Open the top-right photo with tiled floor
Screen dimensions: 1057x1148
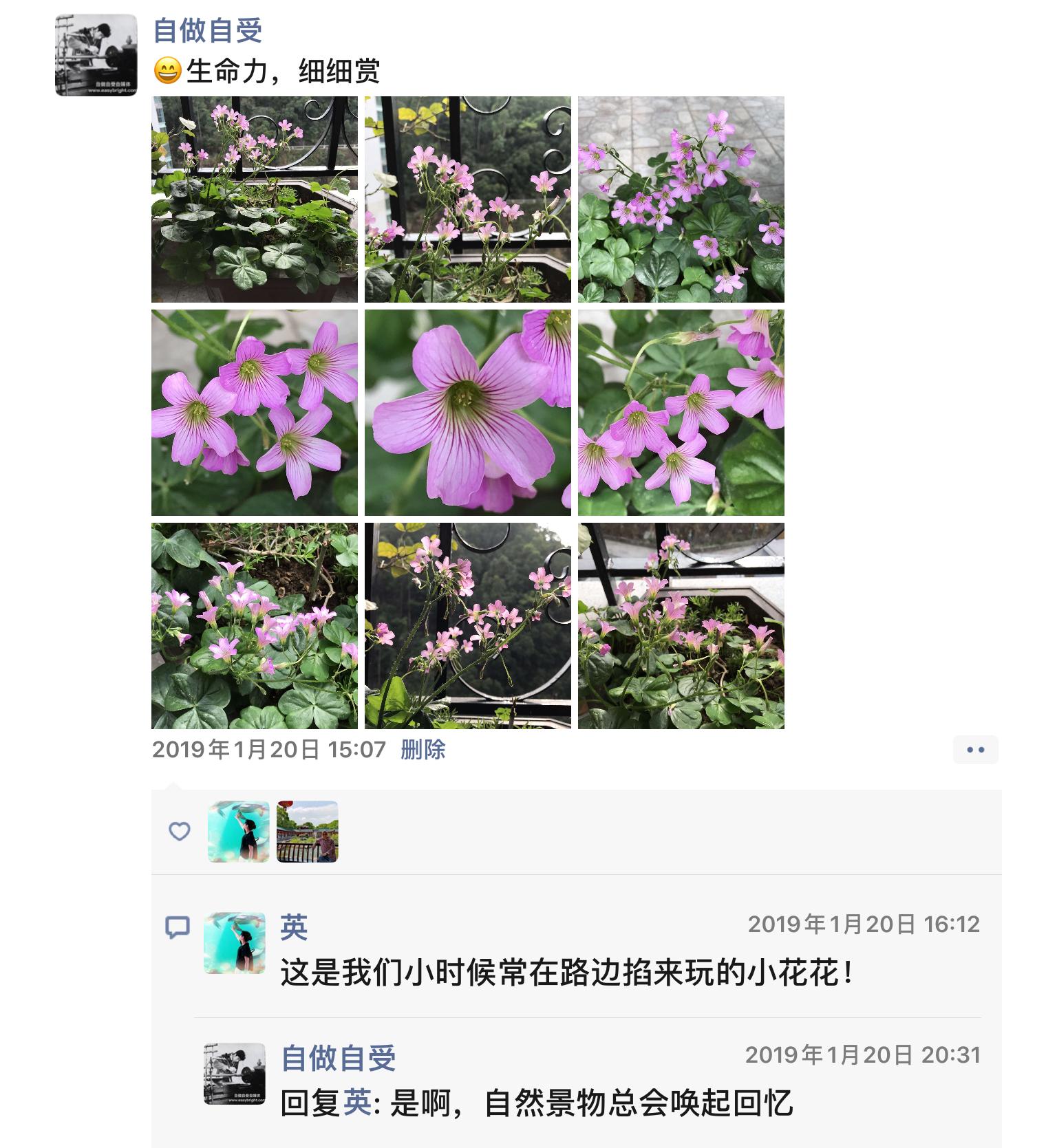(x=681, y=199)
